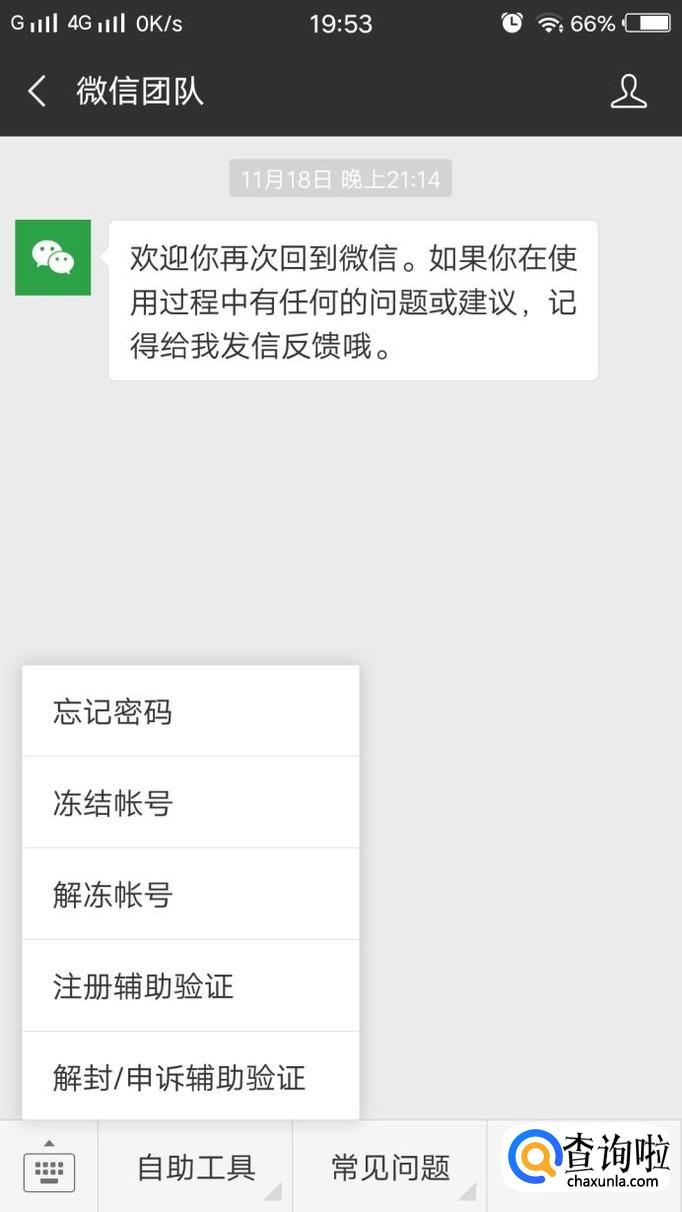Open the chat profile icon
Screen dimensions: 682x1212
tap(629, 92)
